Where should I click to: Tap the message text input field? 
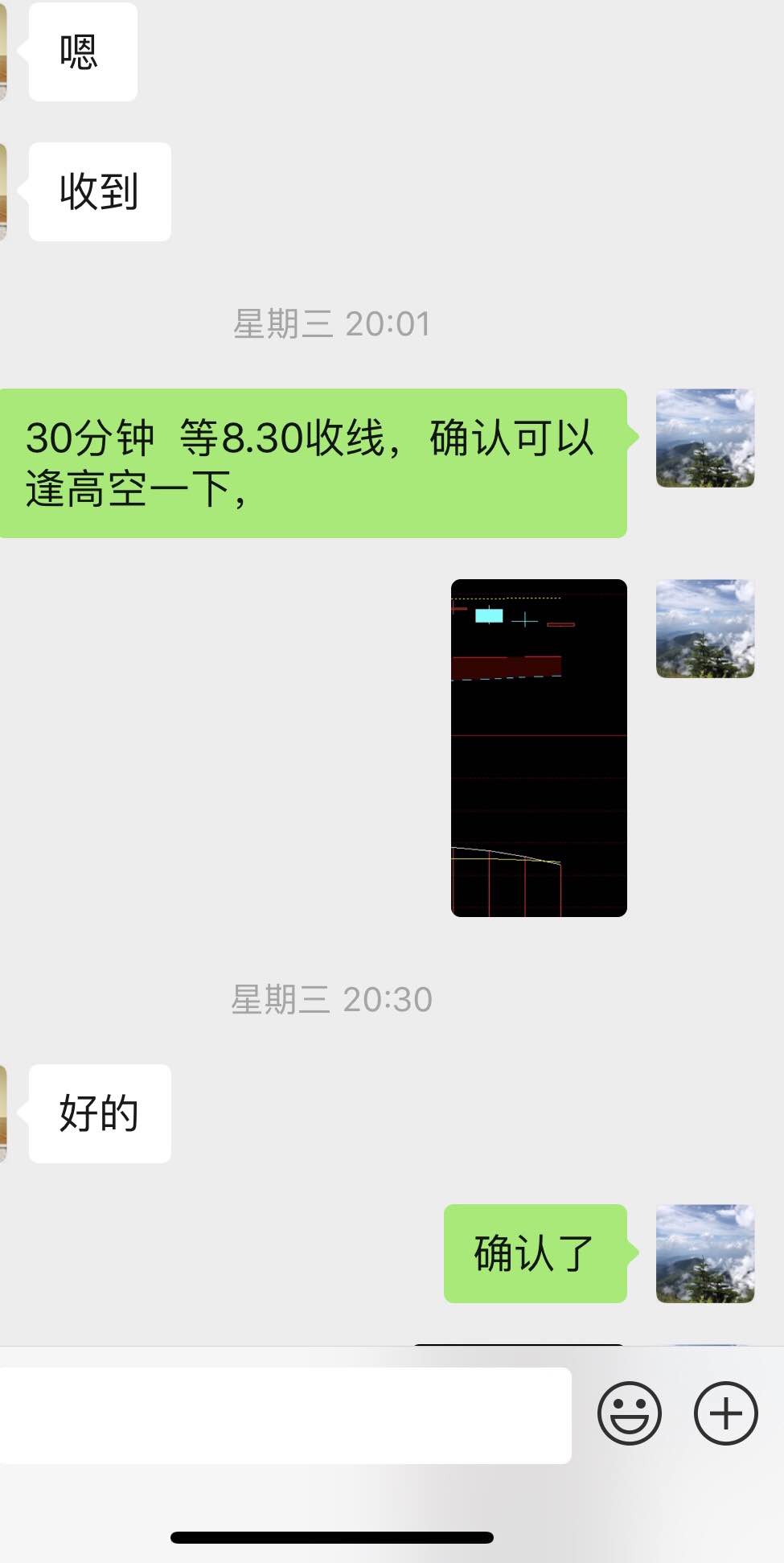pos(285,1415)
